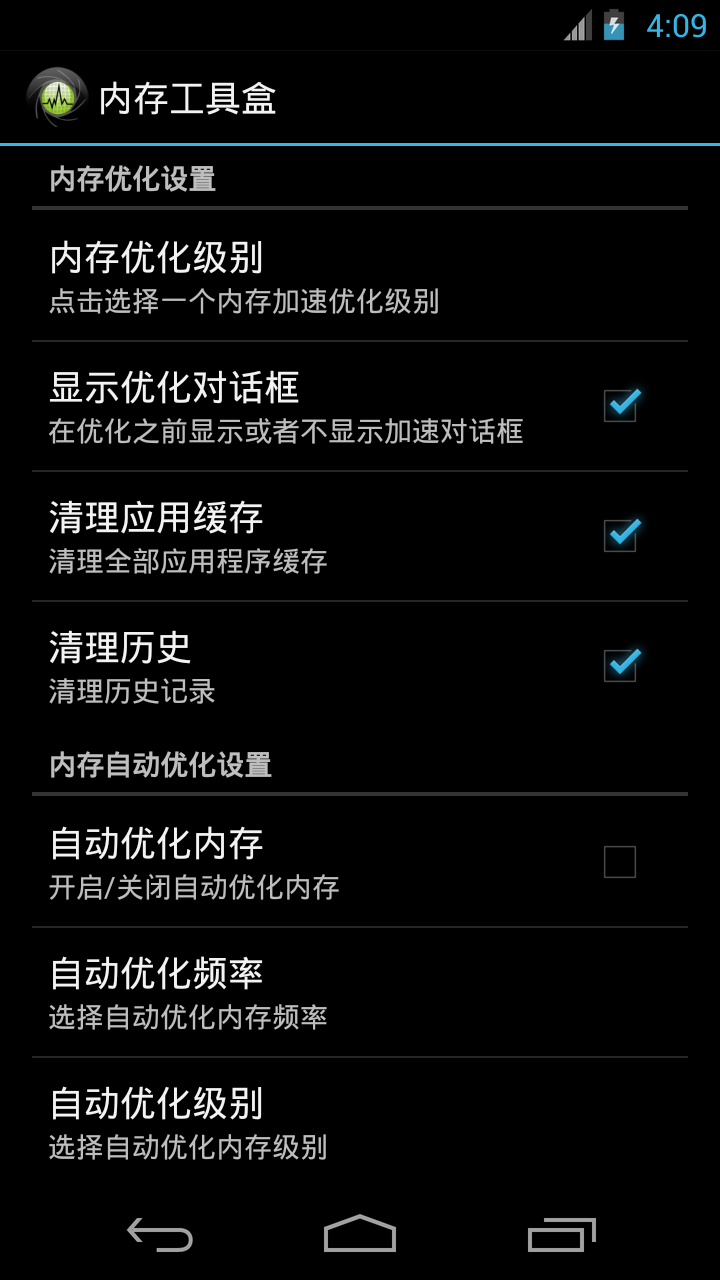This screenshot has height=1280, width=720.
Task: Tap the checked box beside 清理历史
Action: click(x=621, y=665)
